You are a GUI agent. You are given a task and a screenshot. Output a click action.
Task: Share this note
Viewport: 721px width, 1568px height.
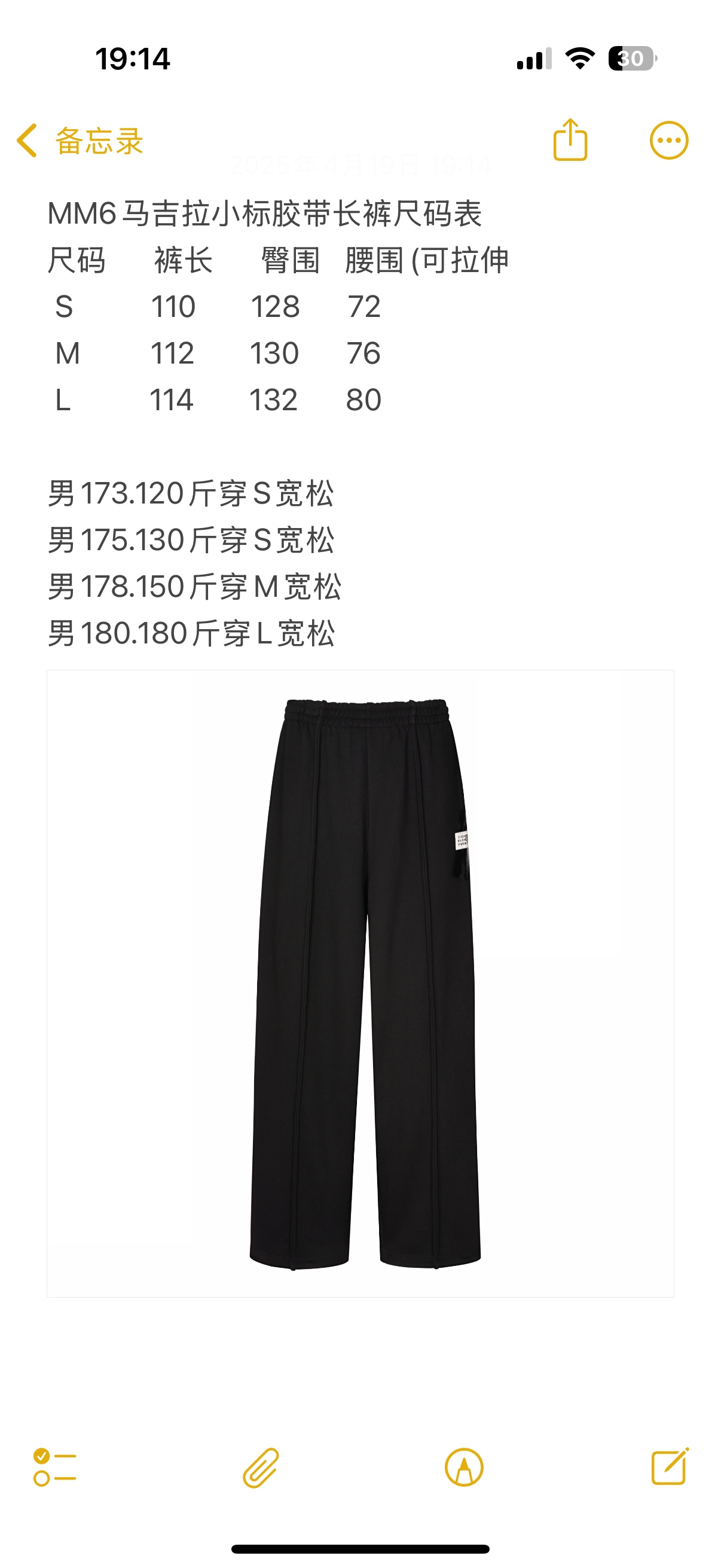click(x=570, y=141)
